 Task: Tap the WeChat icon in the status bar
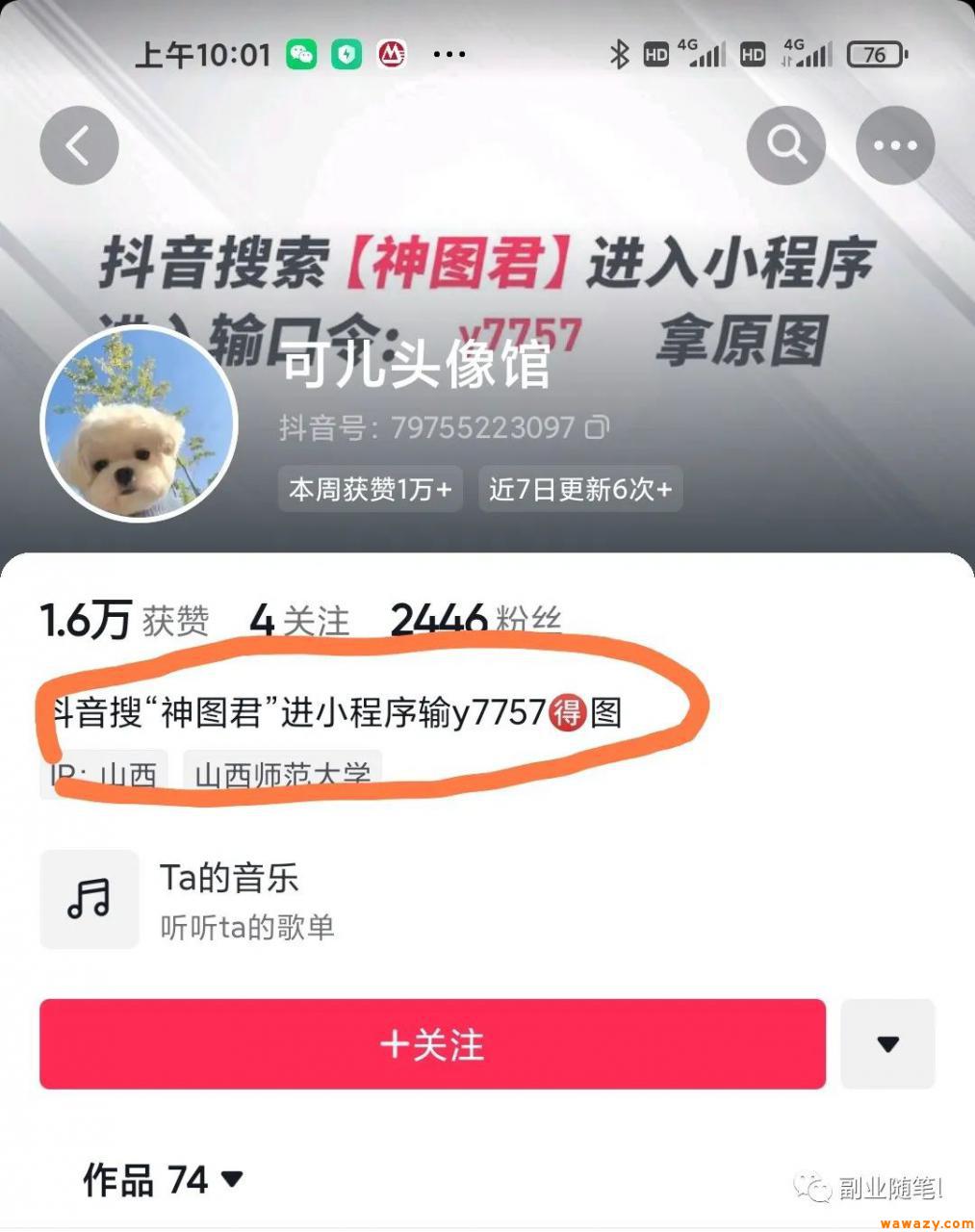coord(301,55)
